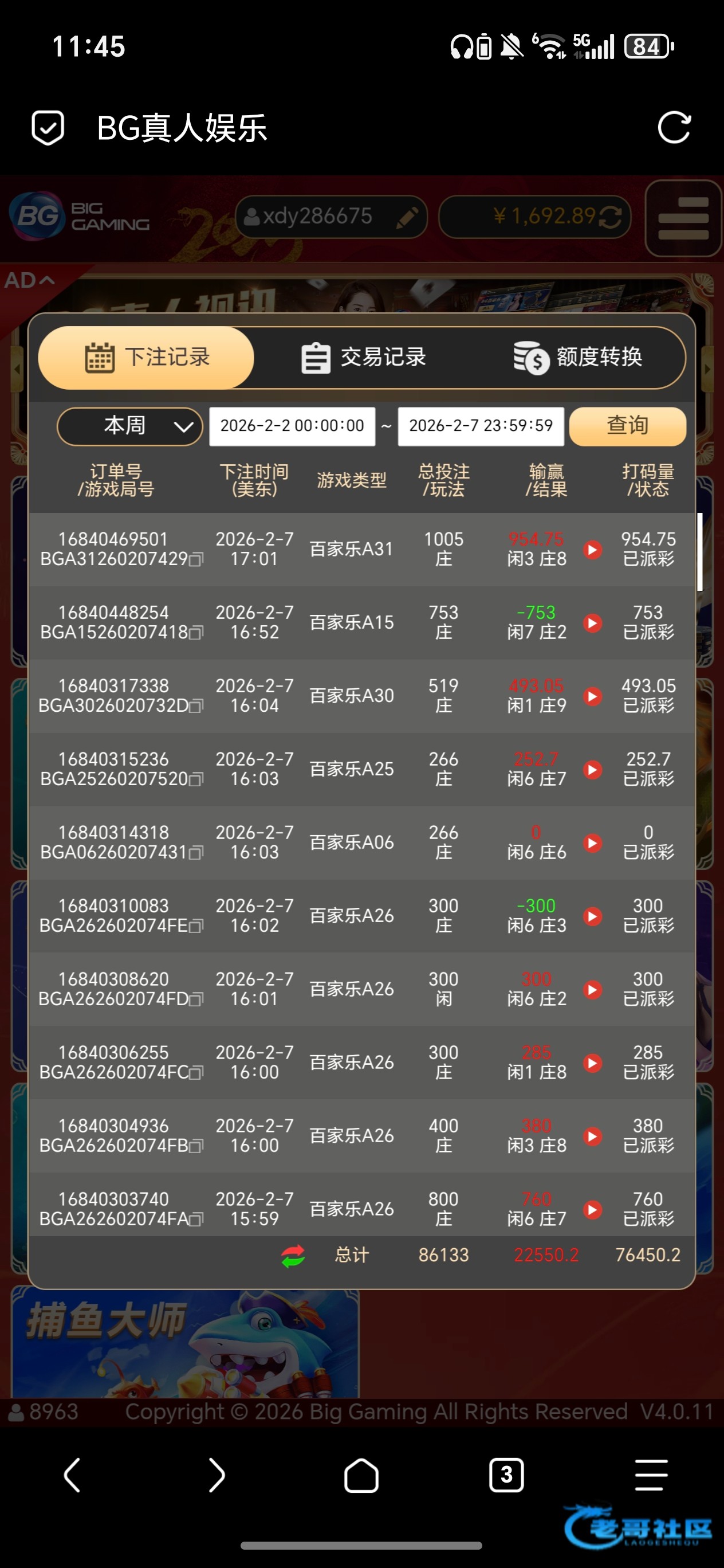Open the browser tabs switcher showing 3

[506, 1475]
